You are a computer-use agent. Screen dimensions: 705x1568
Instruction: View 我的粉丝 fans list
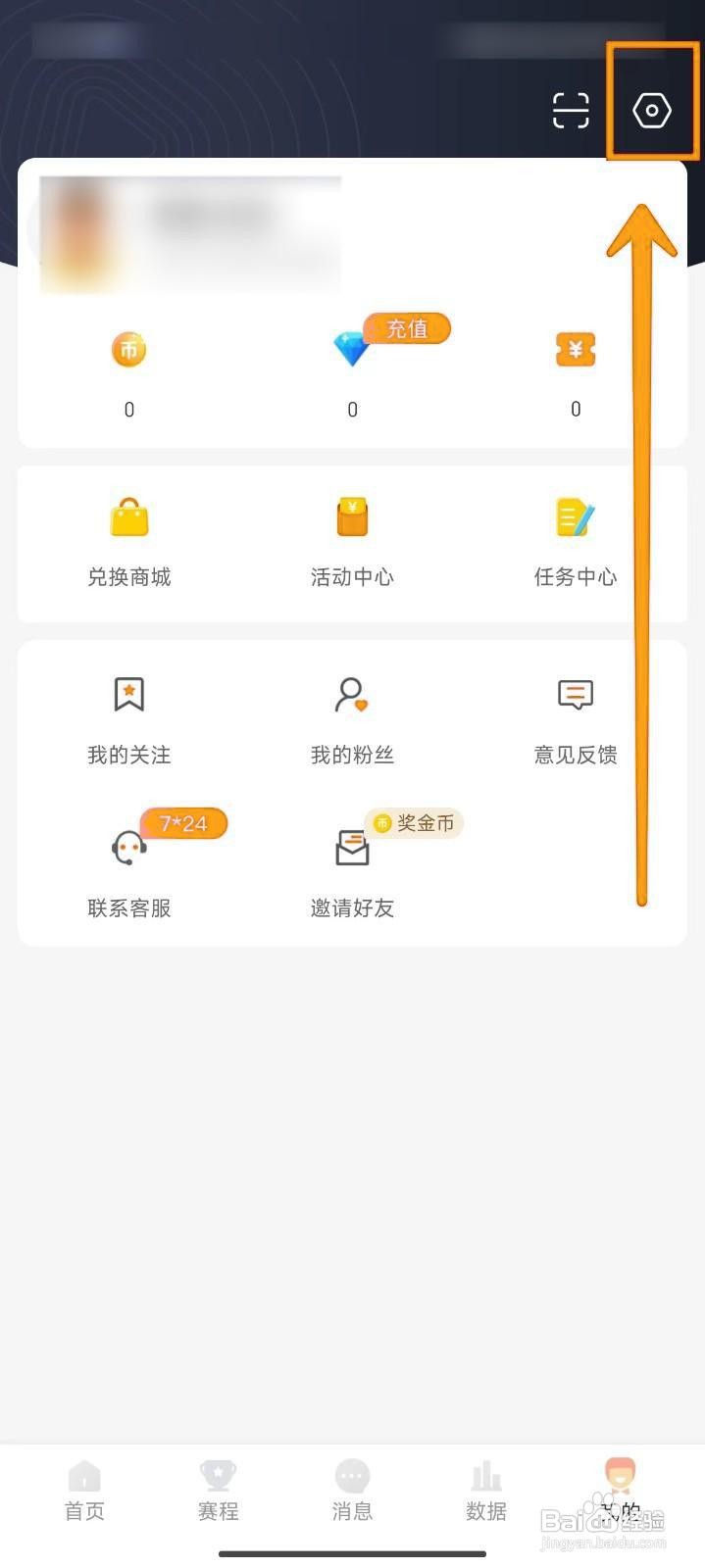tap(352, 717)
